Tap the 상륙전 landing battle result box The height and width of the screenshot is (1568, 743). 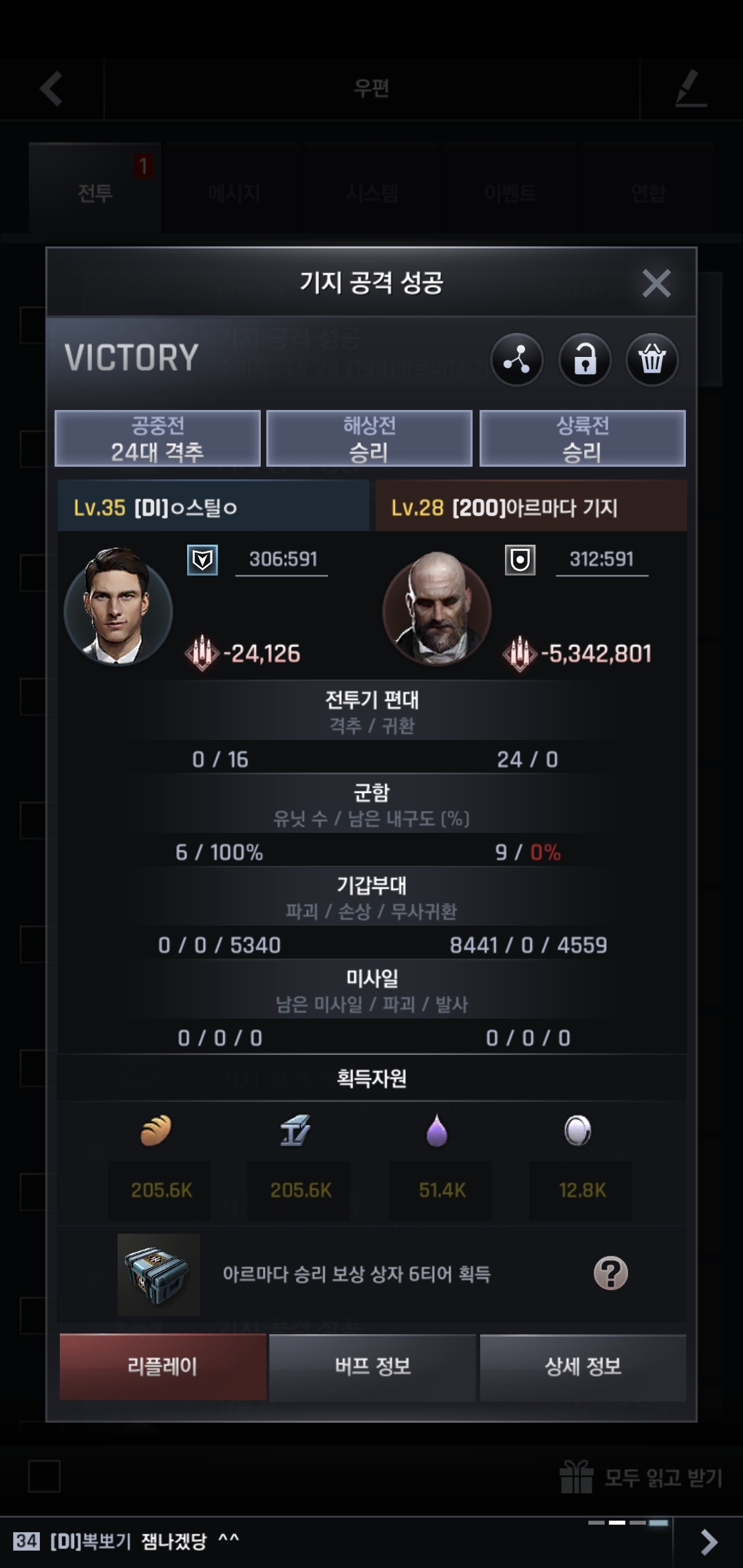582,439
